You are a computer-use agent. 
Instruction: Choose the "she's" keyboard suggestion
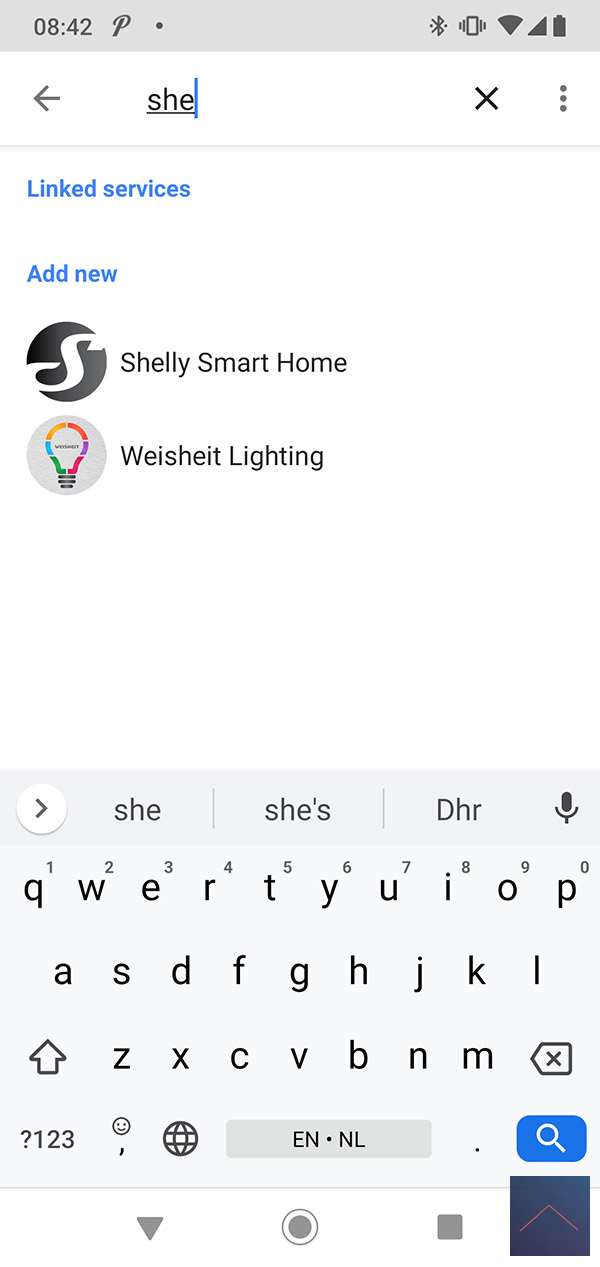point(298,809)
